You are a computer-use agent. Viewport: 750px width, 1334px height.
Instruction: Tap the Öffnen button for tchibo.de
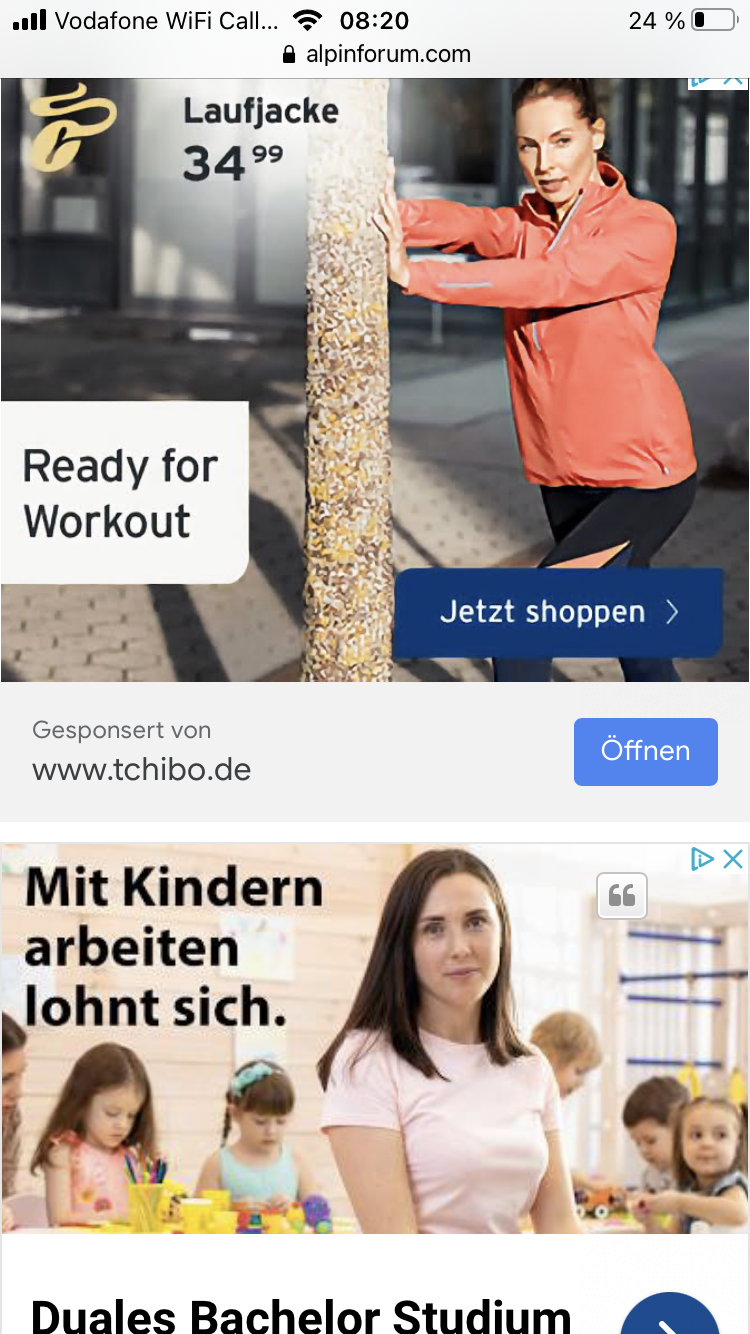pos(645,751)
